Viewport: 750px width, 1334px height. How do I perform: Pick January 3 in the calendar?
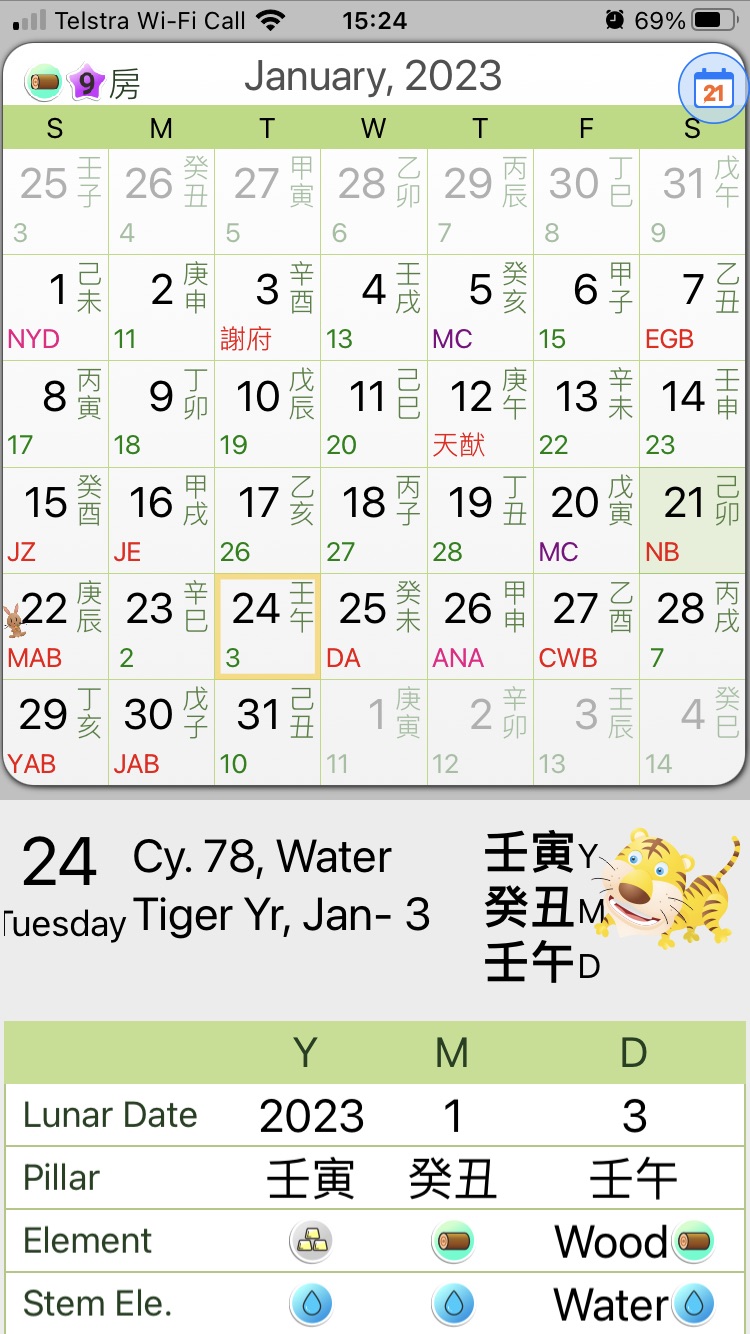[267, 307]
